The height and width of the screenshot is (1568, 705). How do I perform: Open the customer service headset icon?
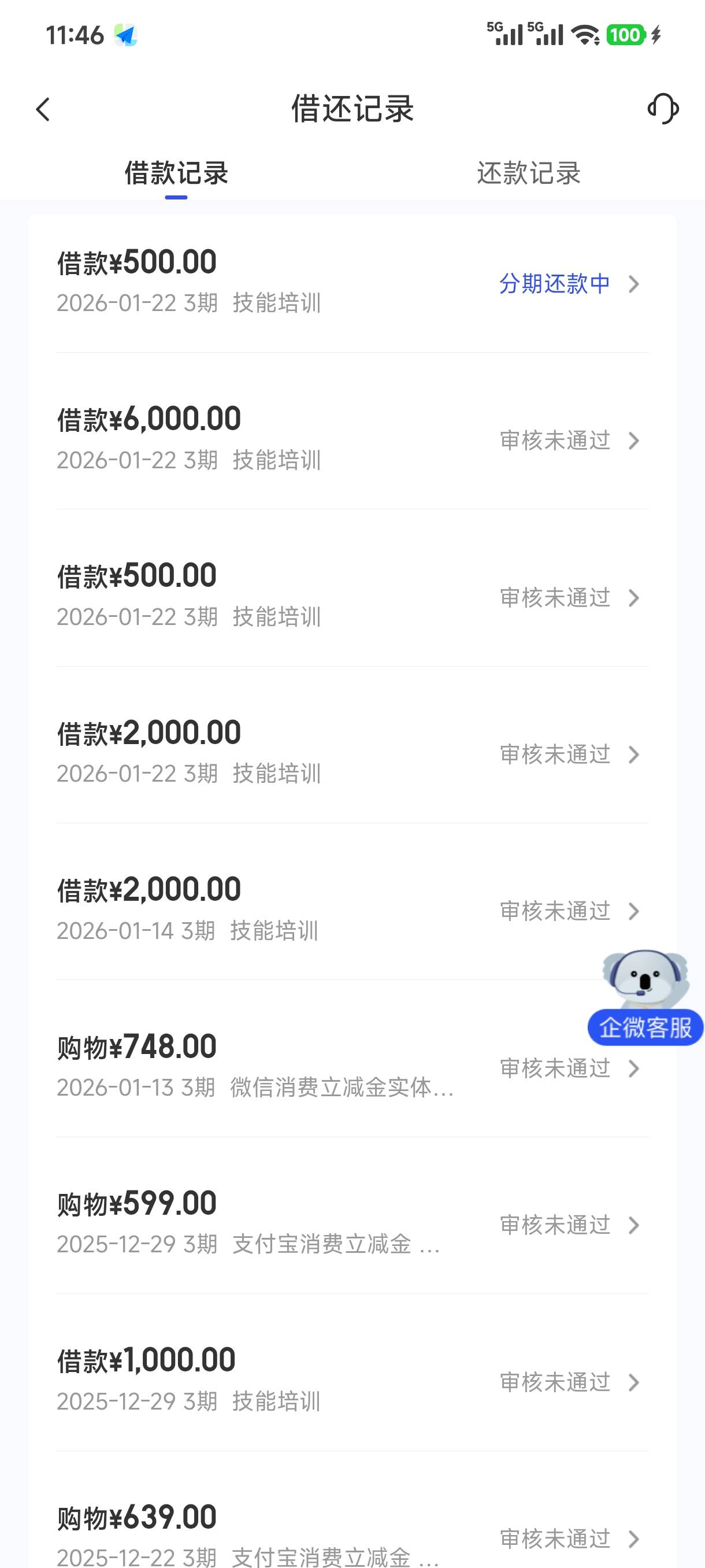click(x=662, y=109)
